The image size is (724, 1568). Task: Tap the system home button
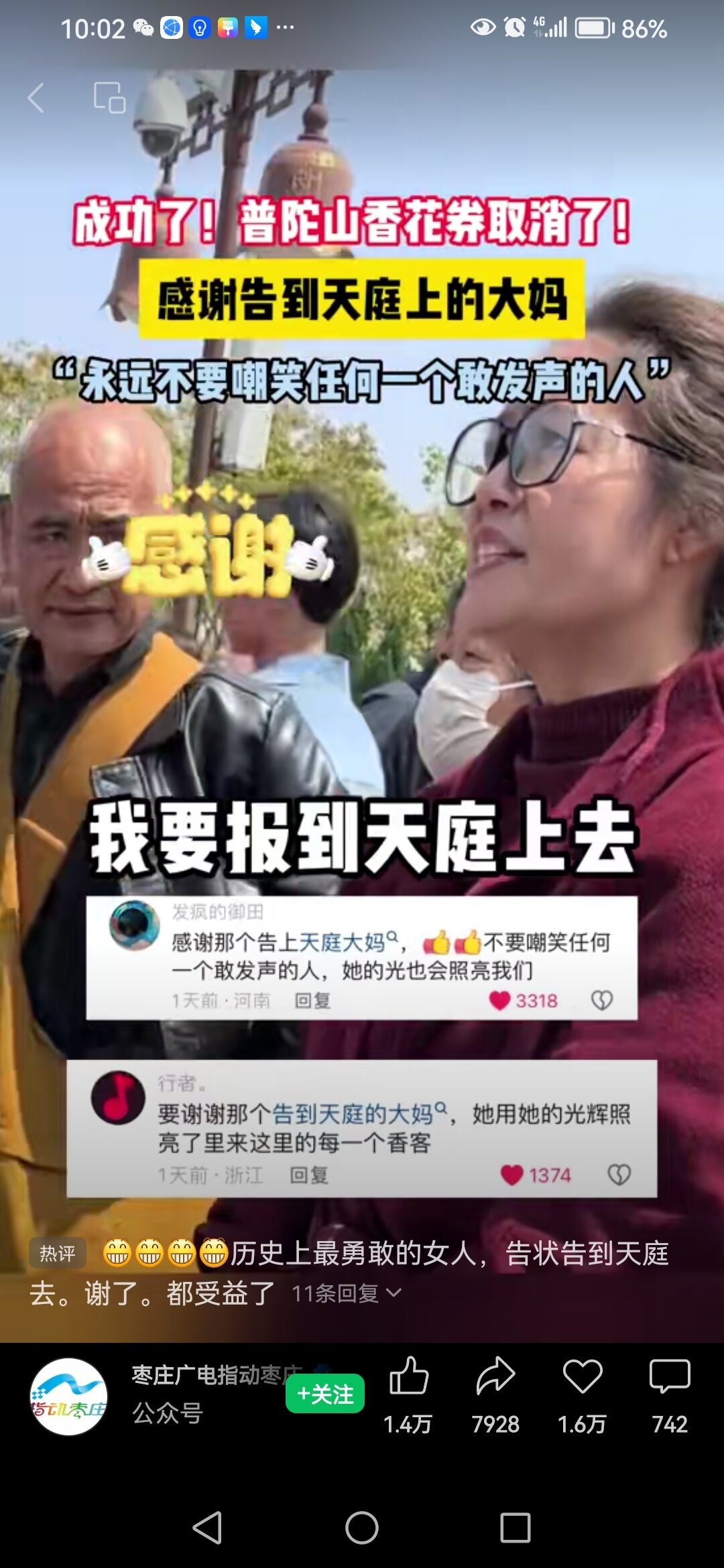pyautogui.click(x=362, y=1528)
